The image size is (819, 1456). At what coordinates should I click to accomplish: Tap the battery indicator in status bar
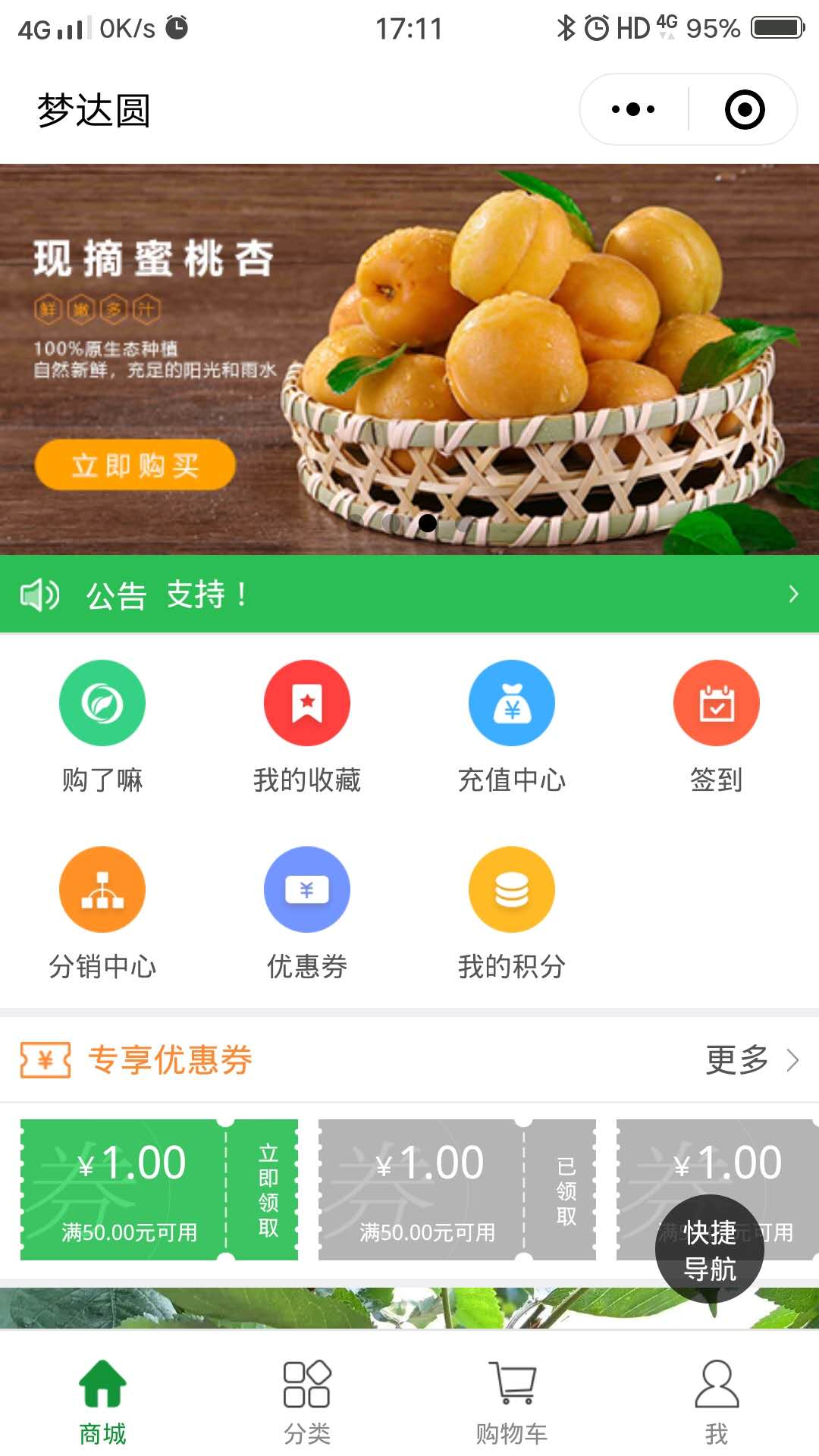(x=775, y=28)
